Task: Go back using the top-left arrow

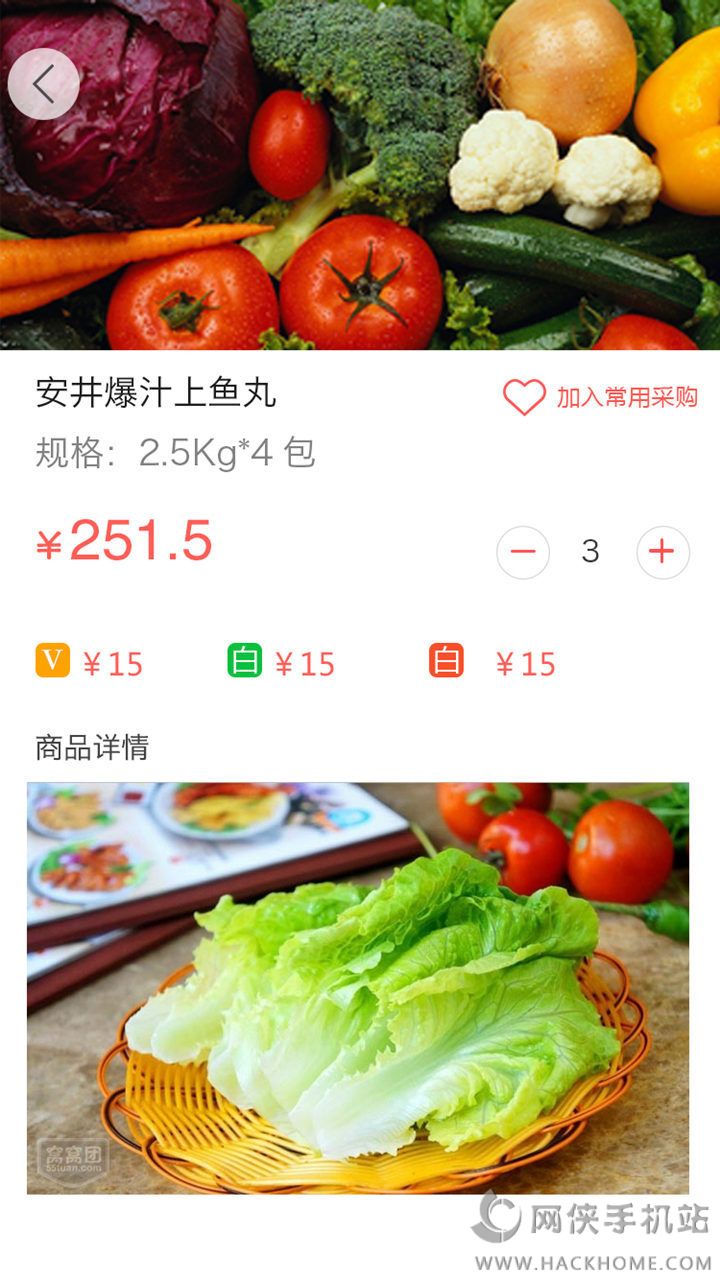Action: (43, 84)
